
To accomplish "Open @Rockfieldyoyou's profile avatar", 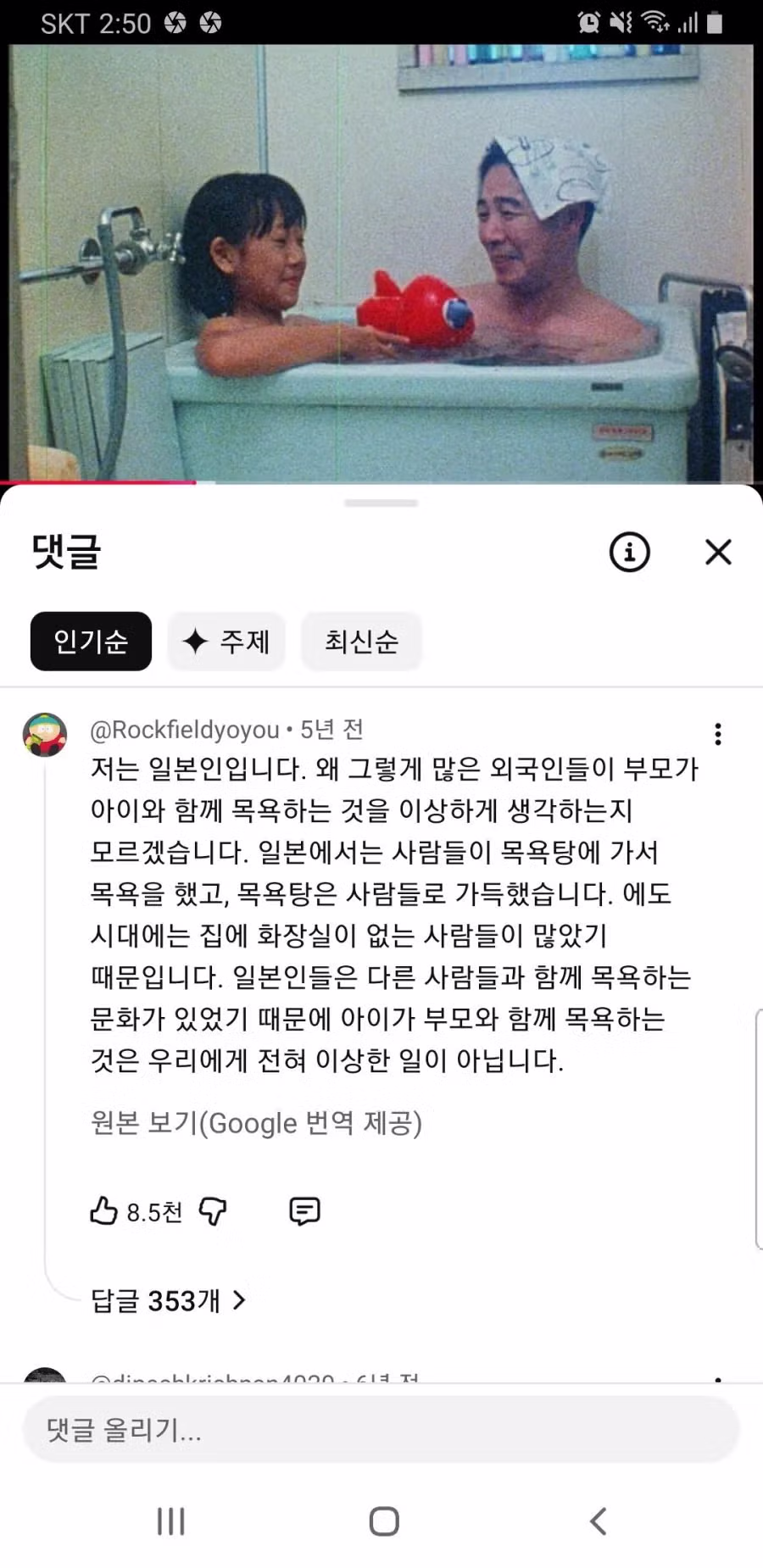I will (44, 734).
